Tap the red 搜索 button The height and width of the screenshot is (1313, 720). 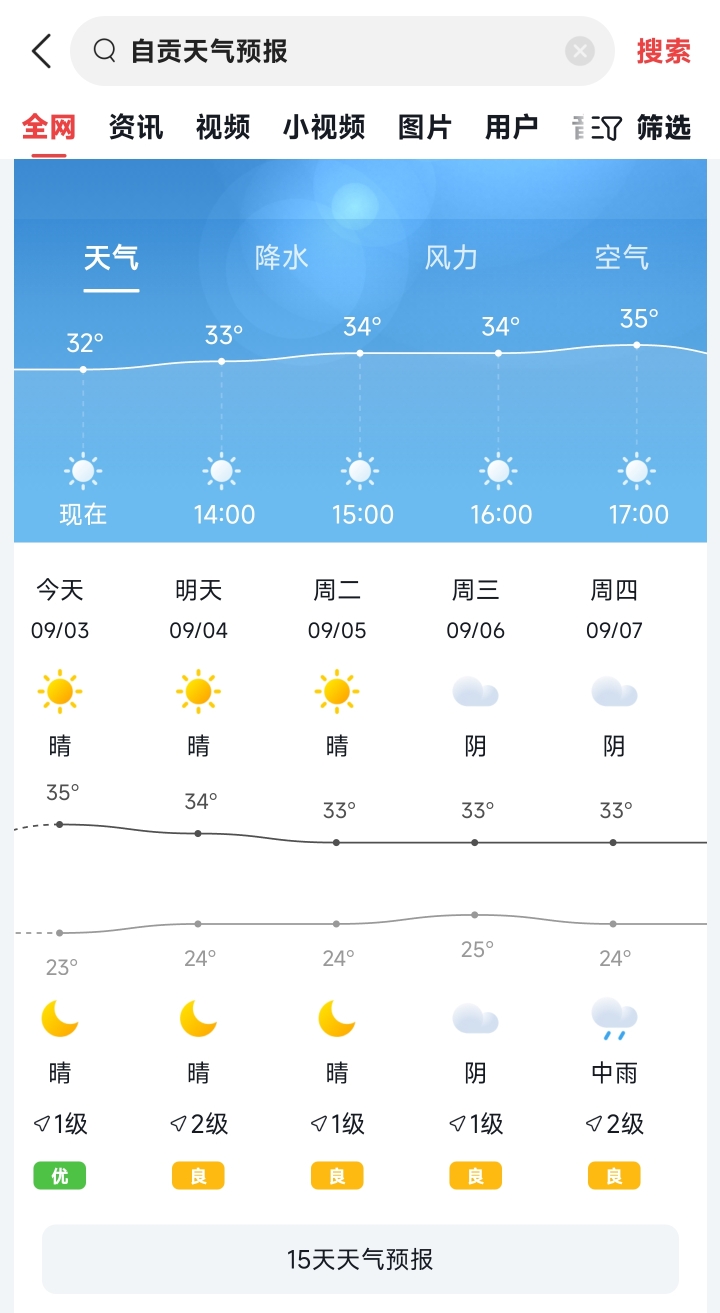(664, 51)
